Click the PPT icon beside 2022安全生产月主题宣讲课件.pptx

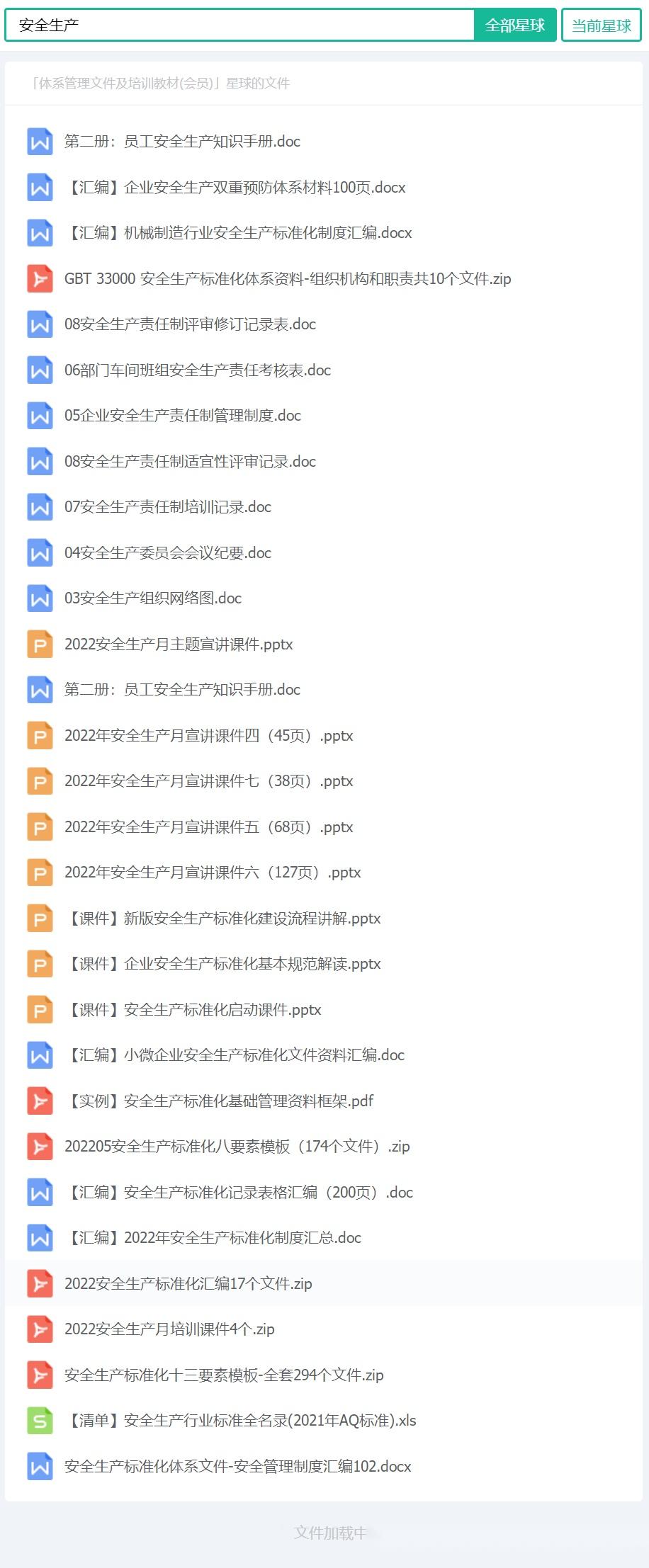click(x=40, y=644)
